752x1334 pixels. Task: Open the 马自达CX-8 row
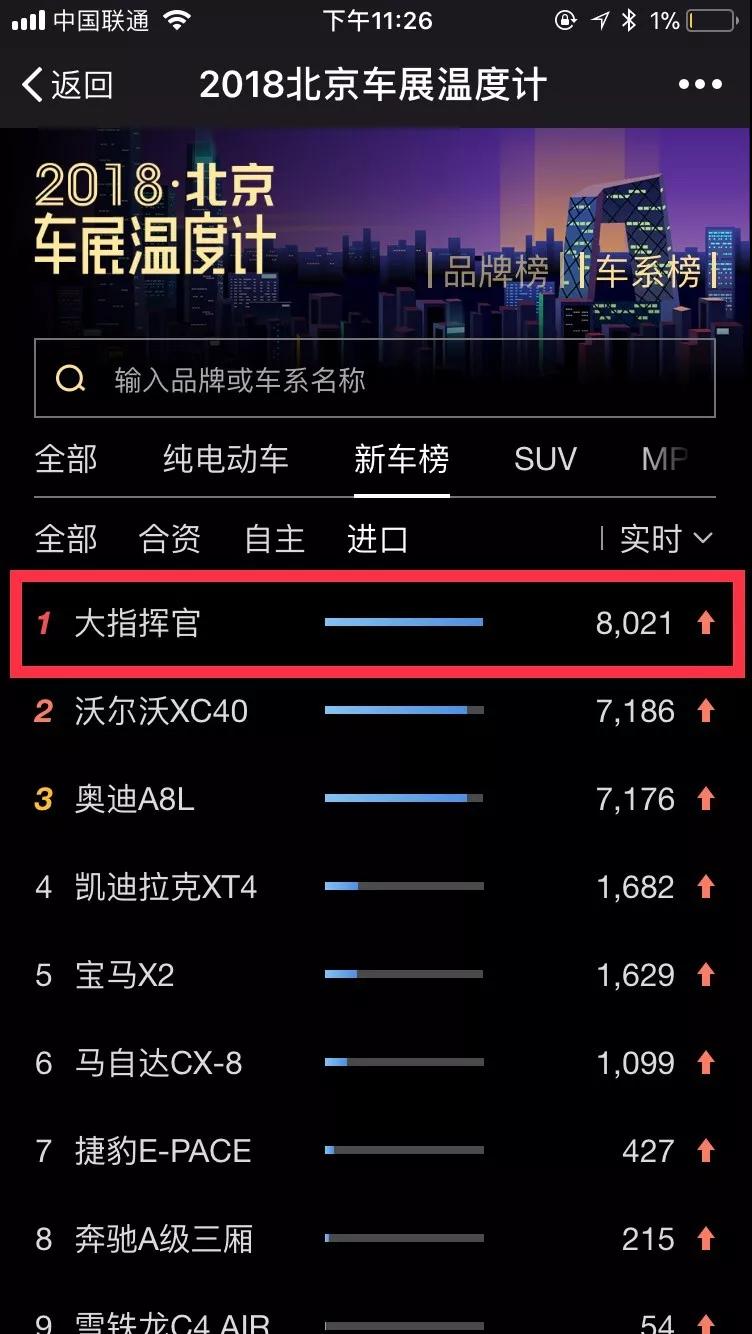point(376,1063)
